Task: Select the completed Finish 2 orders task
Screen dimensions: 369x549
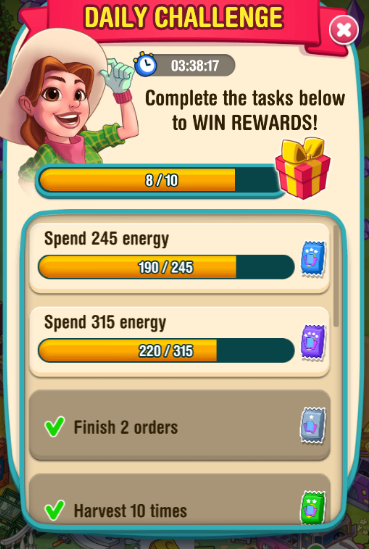Action: click(x=179, y=425)
